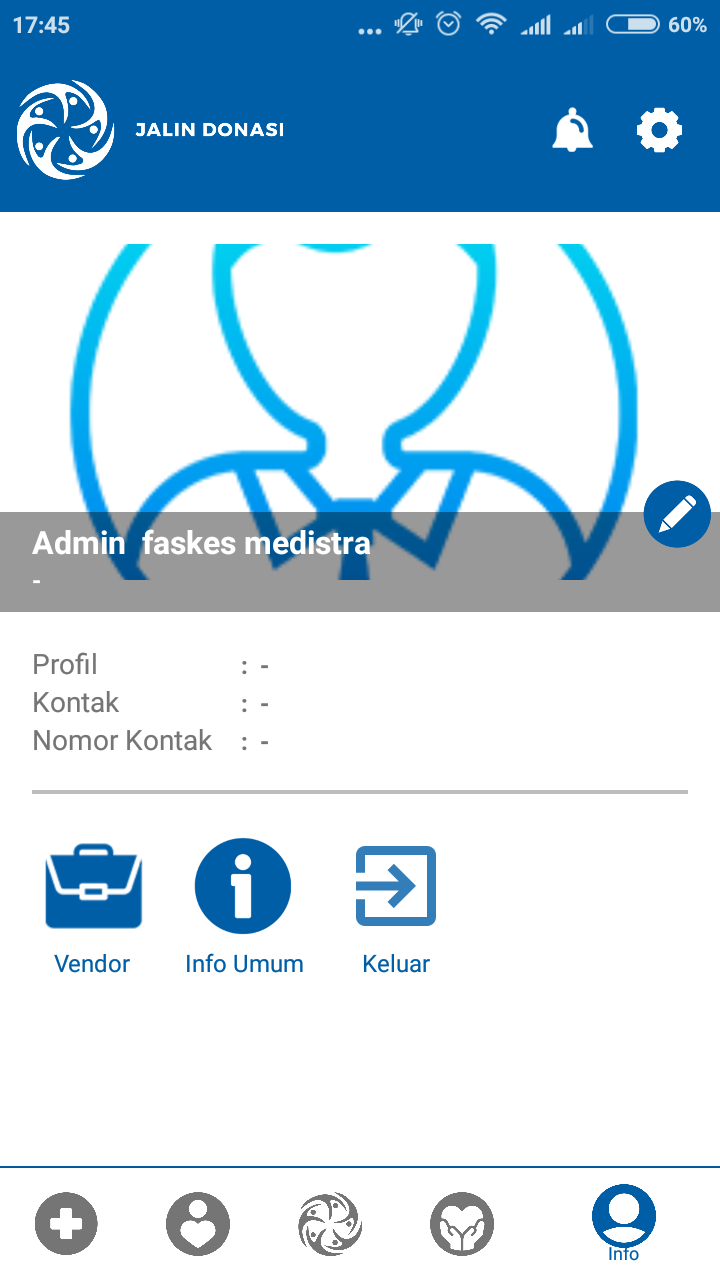Viewport: 720px width, 1280px height.
Task: Switch to the hands holding heart tab
Action: click(462, 1223)
